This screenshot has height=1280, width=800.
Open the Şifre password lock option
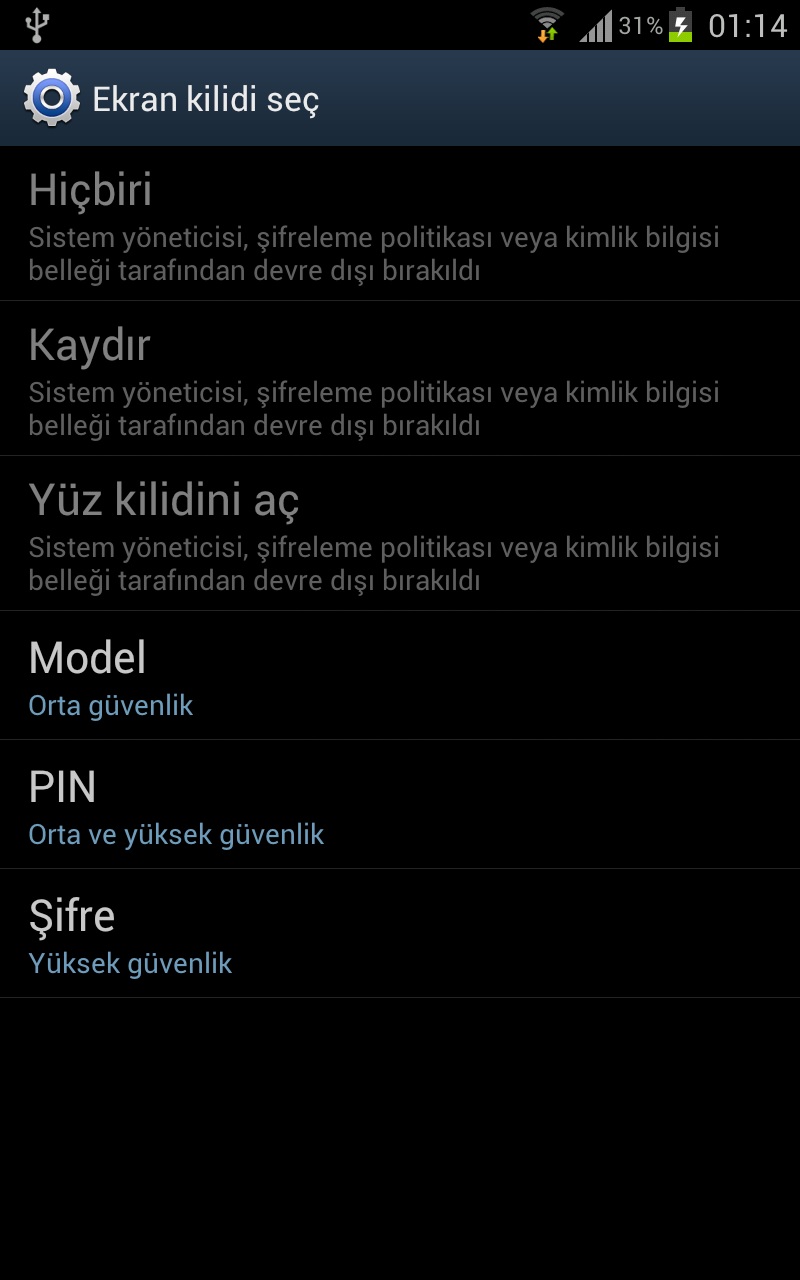pyautogui.click(x=400, y=934)
